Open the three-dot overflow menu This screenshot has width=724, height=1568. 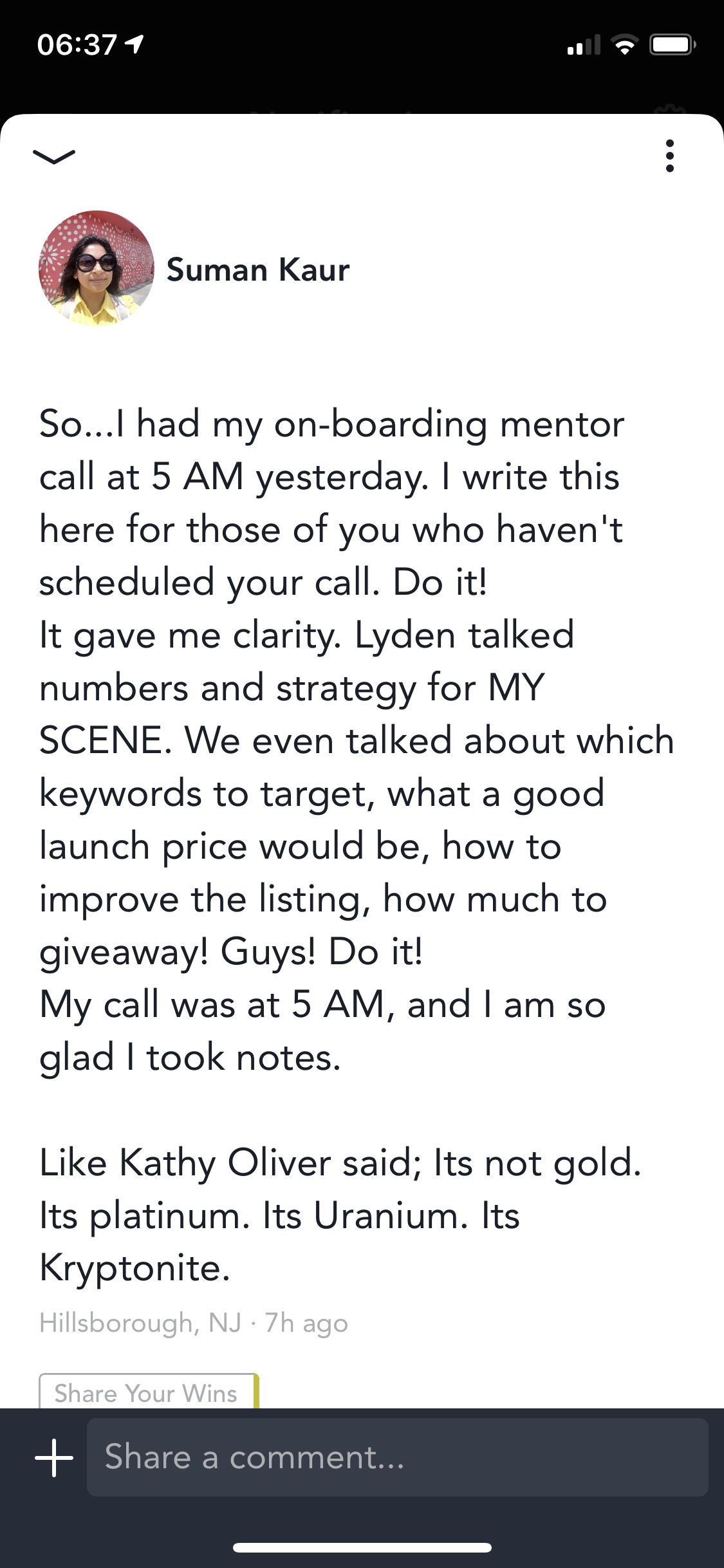(670, 156)
